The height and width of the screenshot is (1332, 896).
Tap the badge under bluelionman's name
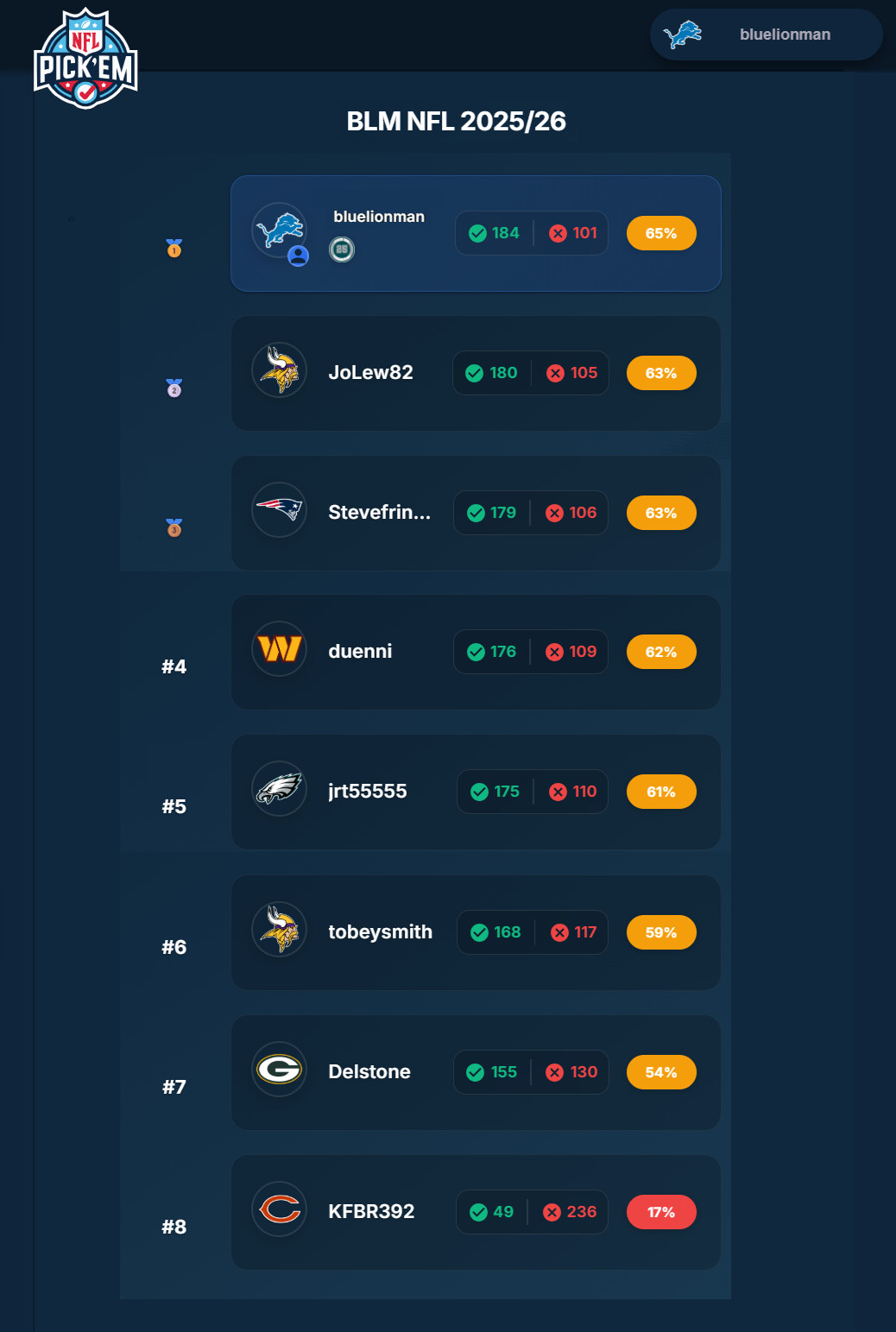click(342, 250)
